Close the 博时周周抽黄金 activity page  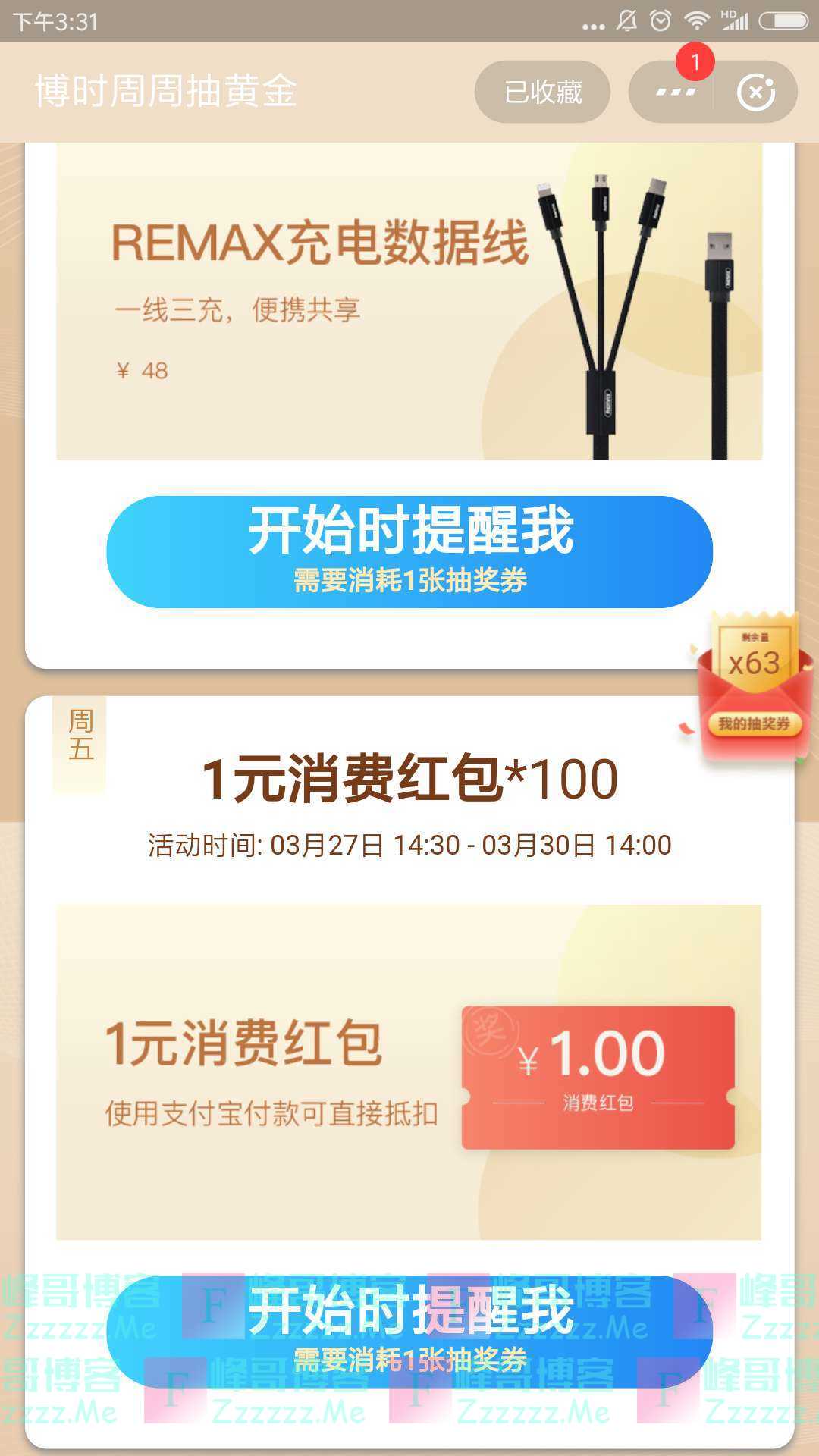pos(757,91)
